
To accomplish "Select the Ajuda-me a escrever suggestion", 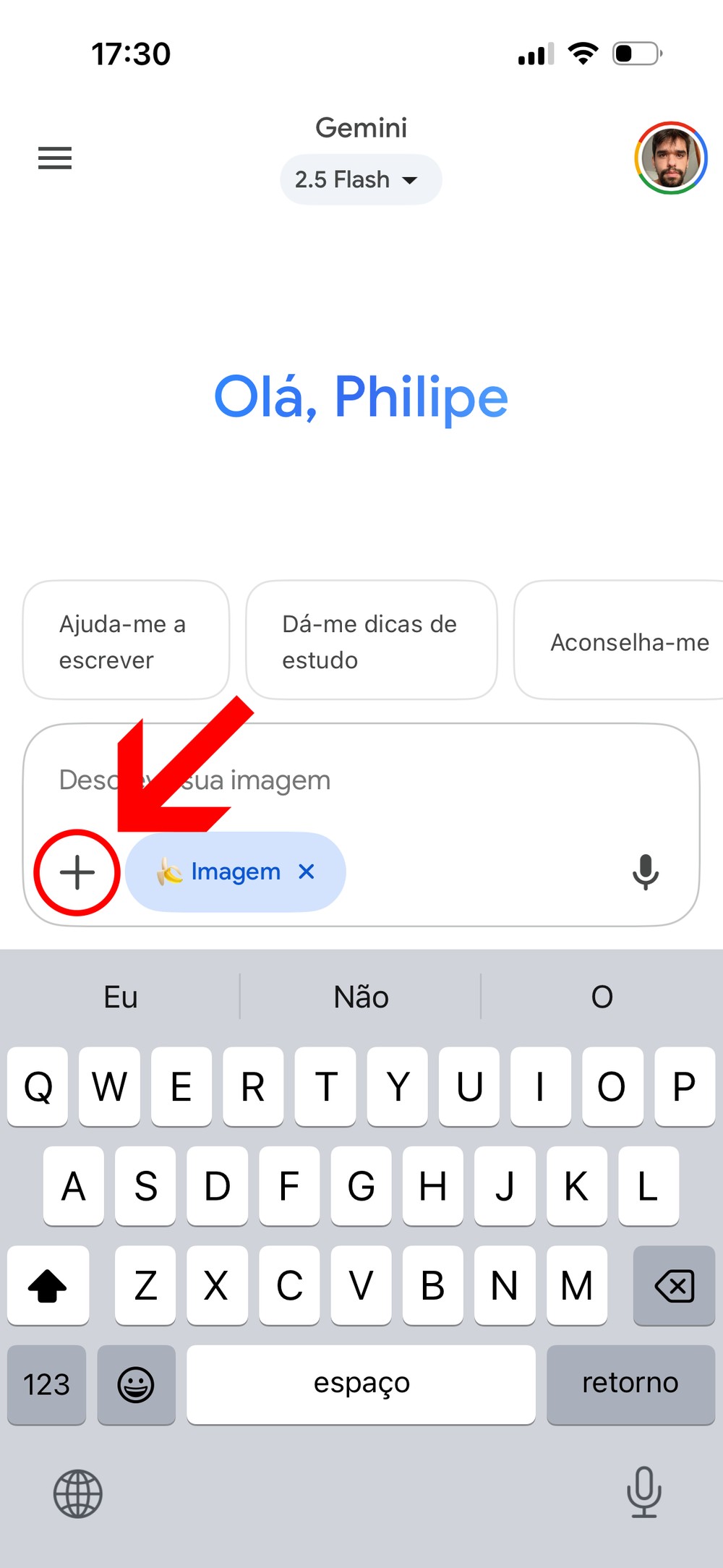I will [x=126, y=641].
